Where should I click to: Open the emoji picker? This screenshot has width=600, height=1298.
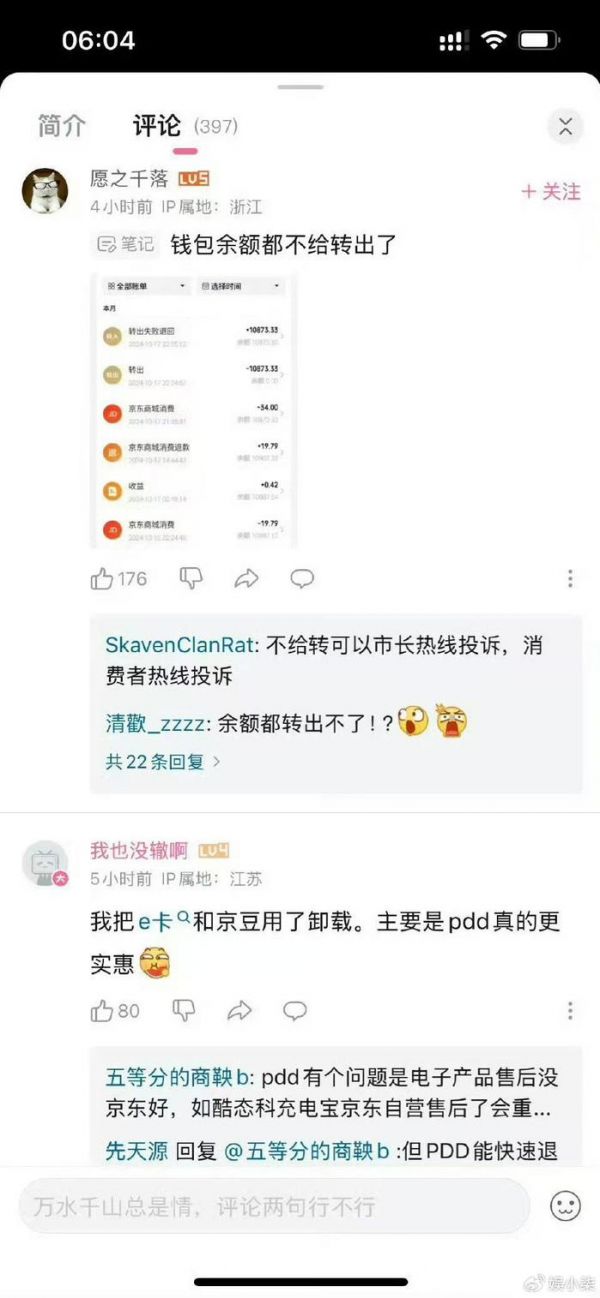[565, 1206]
